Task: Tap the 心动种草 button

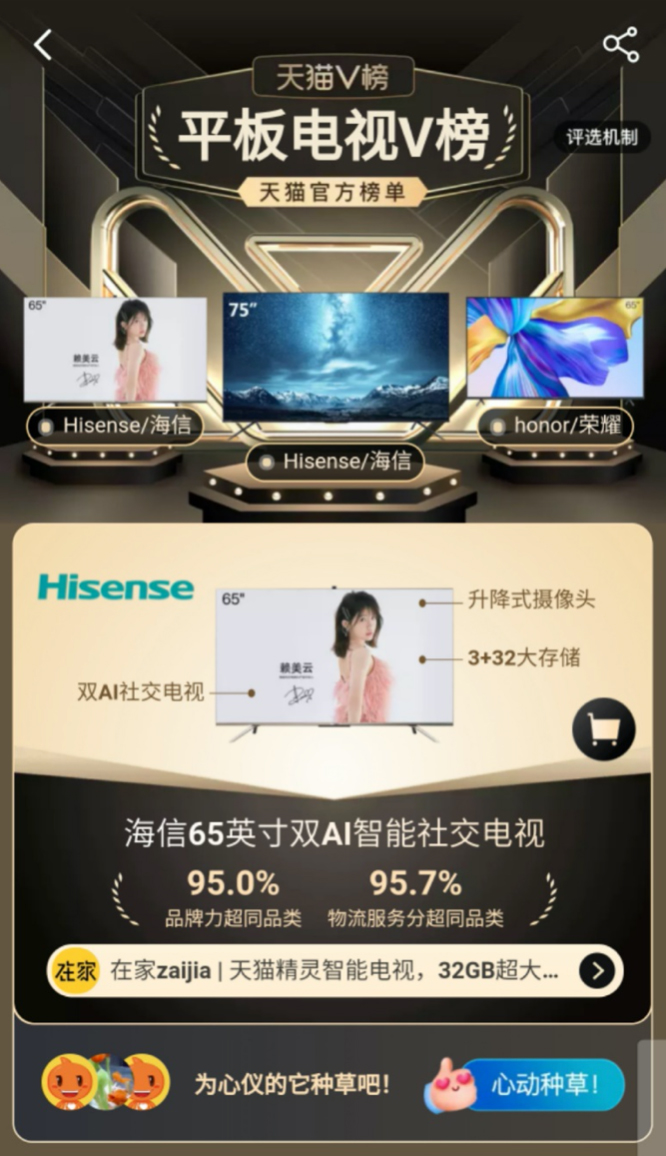Action: pos(542,1084)
